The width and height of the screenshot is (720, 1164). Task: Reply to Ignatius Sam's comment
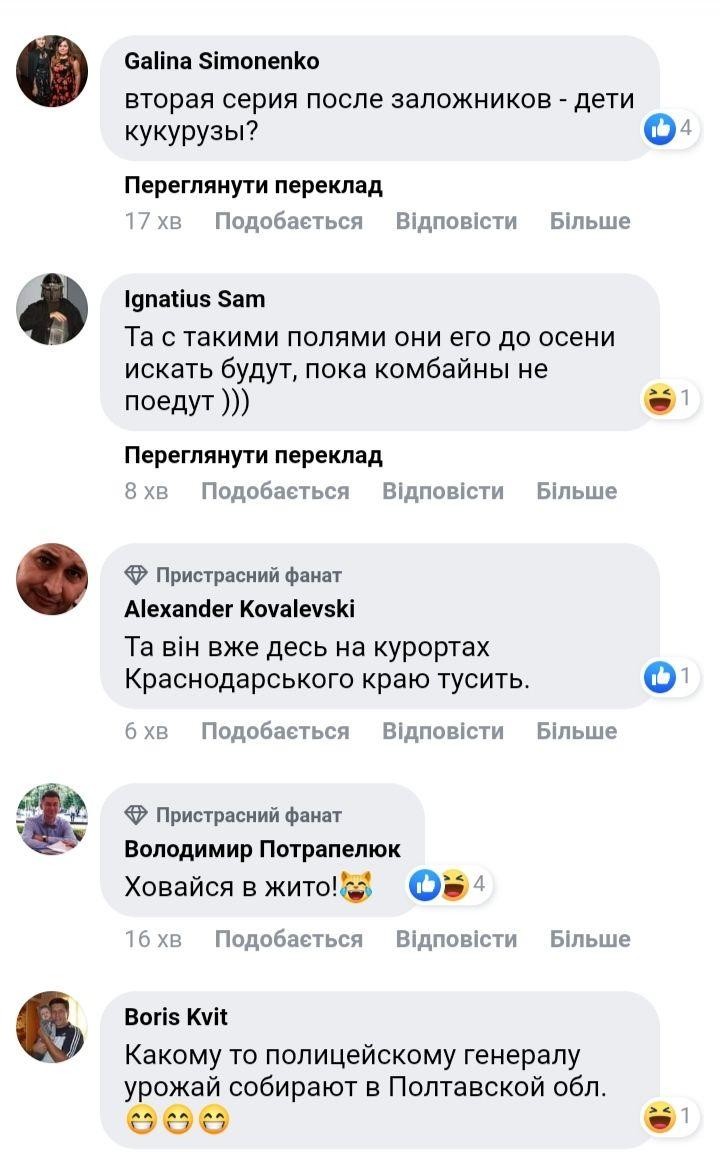pyautogui.click(x=443, y=491)
